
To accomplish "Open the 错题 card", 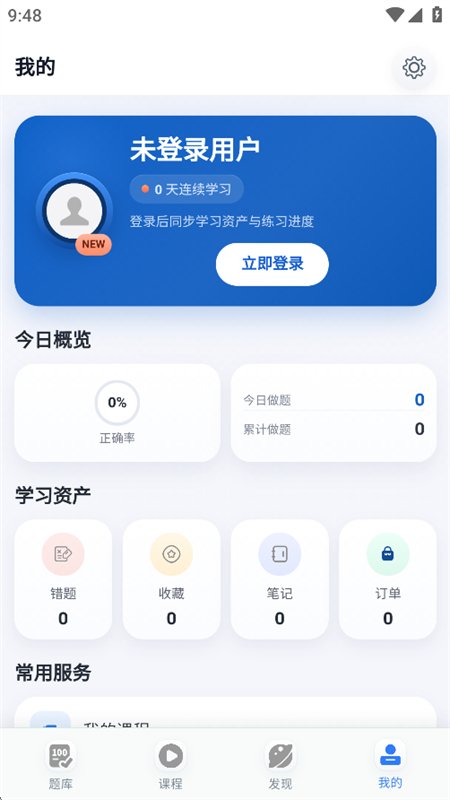I will pyautogui.click(x=63, y=579).
